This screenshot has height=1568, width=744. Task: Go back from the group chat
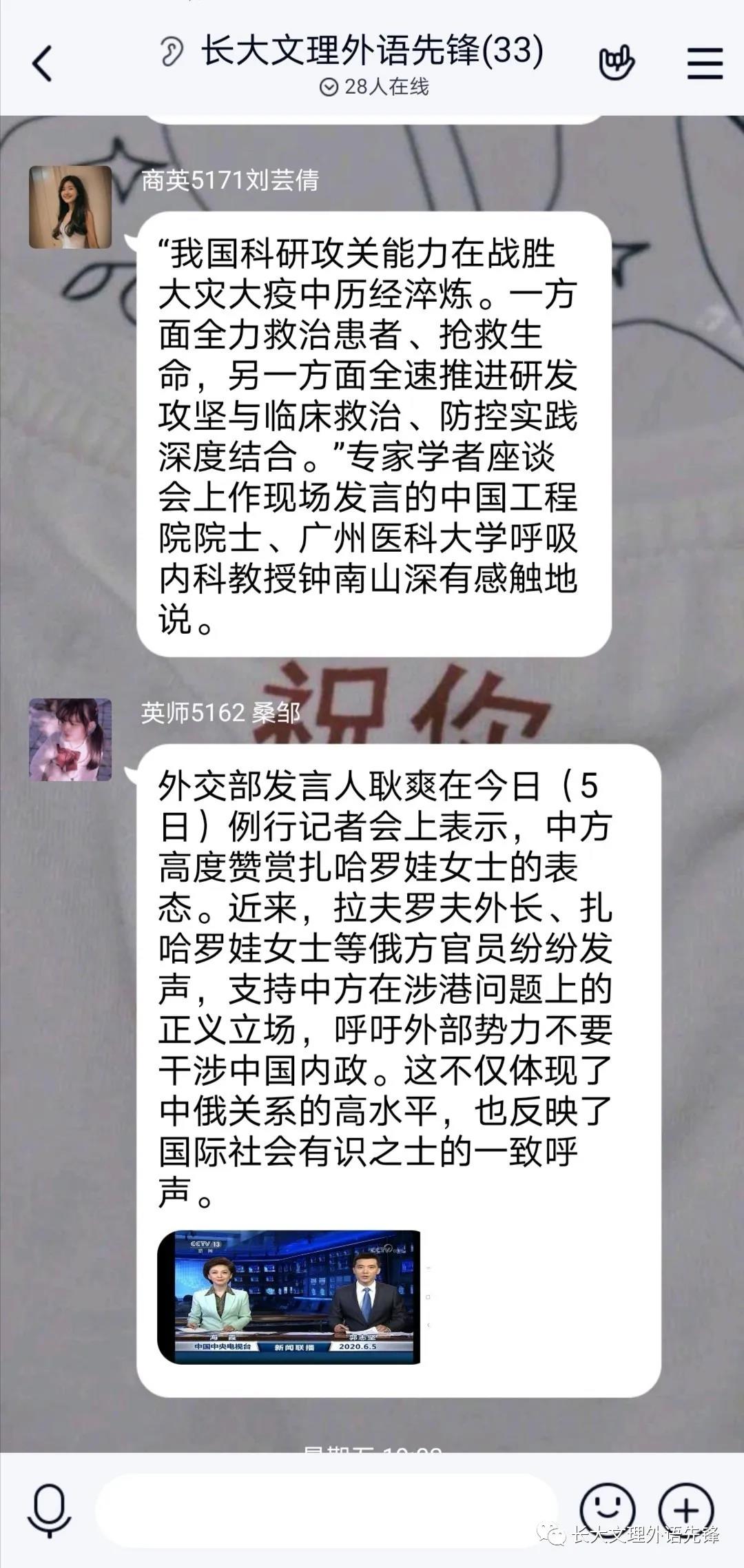[x=43, y=64]
